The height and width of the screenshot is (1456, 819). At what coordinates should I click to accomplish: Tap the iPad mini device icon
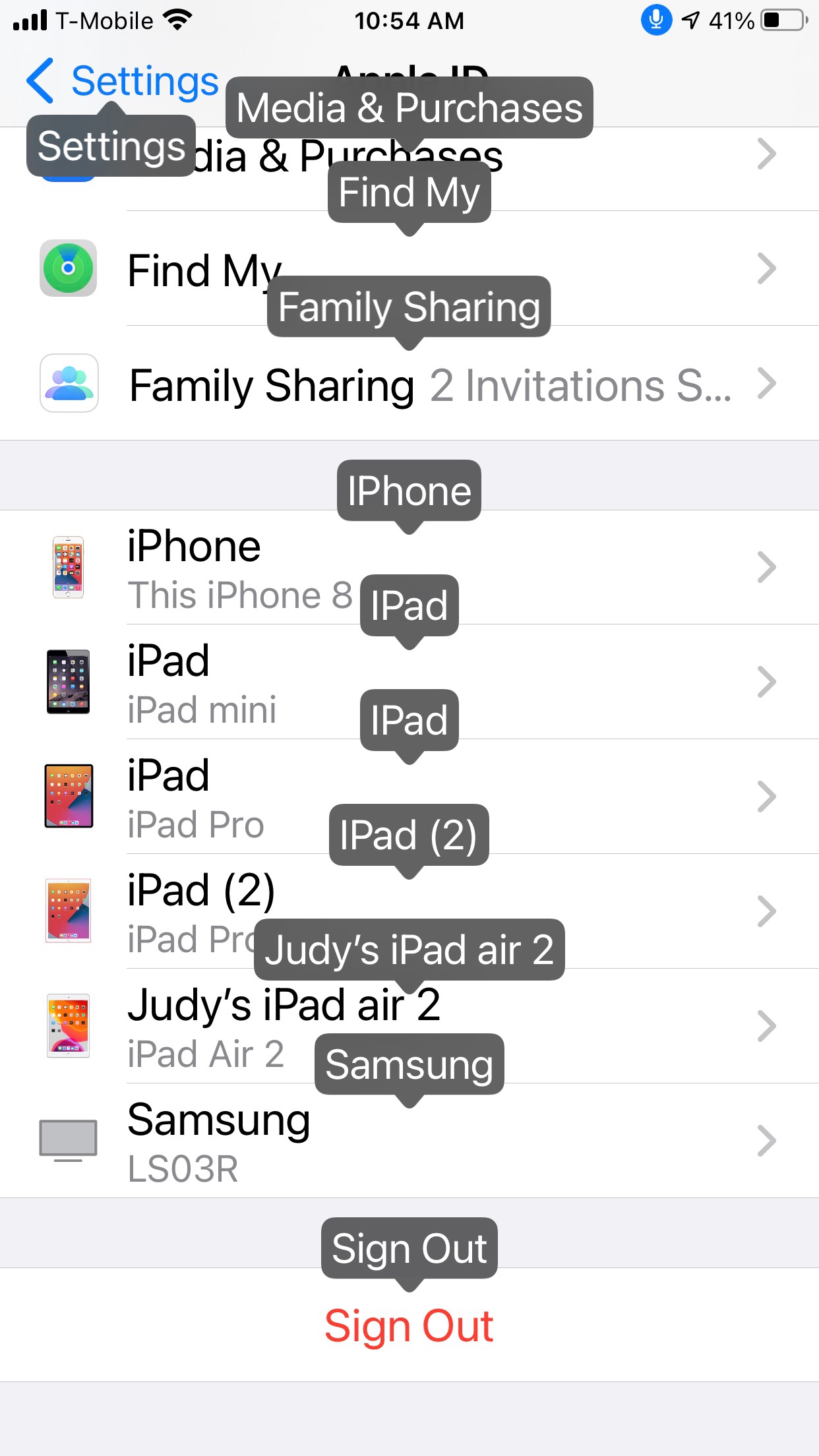click(x=69, y=682)
